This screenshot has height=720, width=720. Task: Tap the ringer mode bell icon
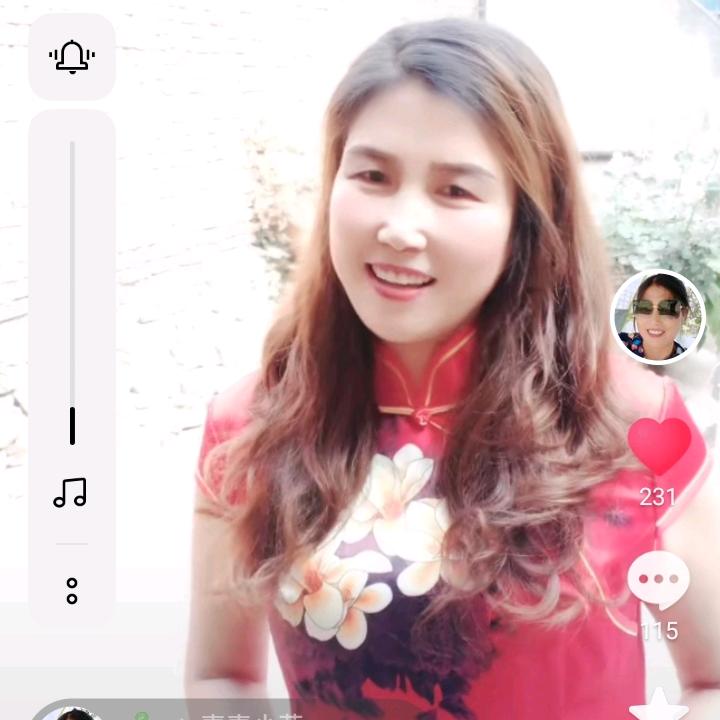tap(72, 57)
